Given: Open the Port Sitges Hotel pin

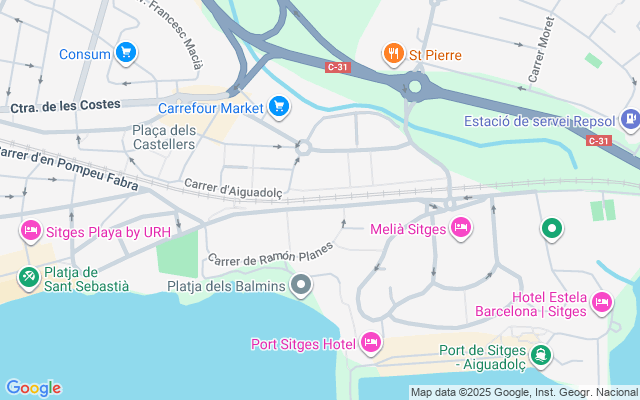Looking at the screenshot, I should coord(371,343).
